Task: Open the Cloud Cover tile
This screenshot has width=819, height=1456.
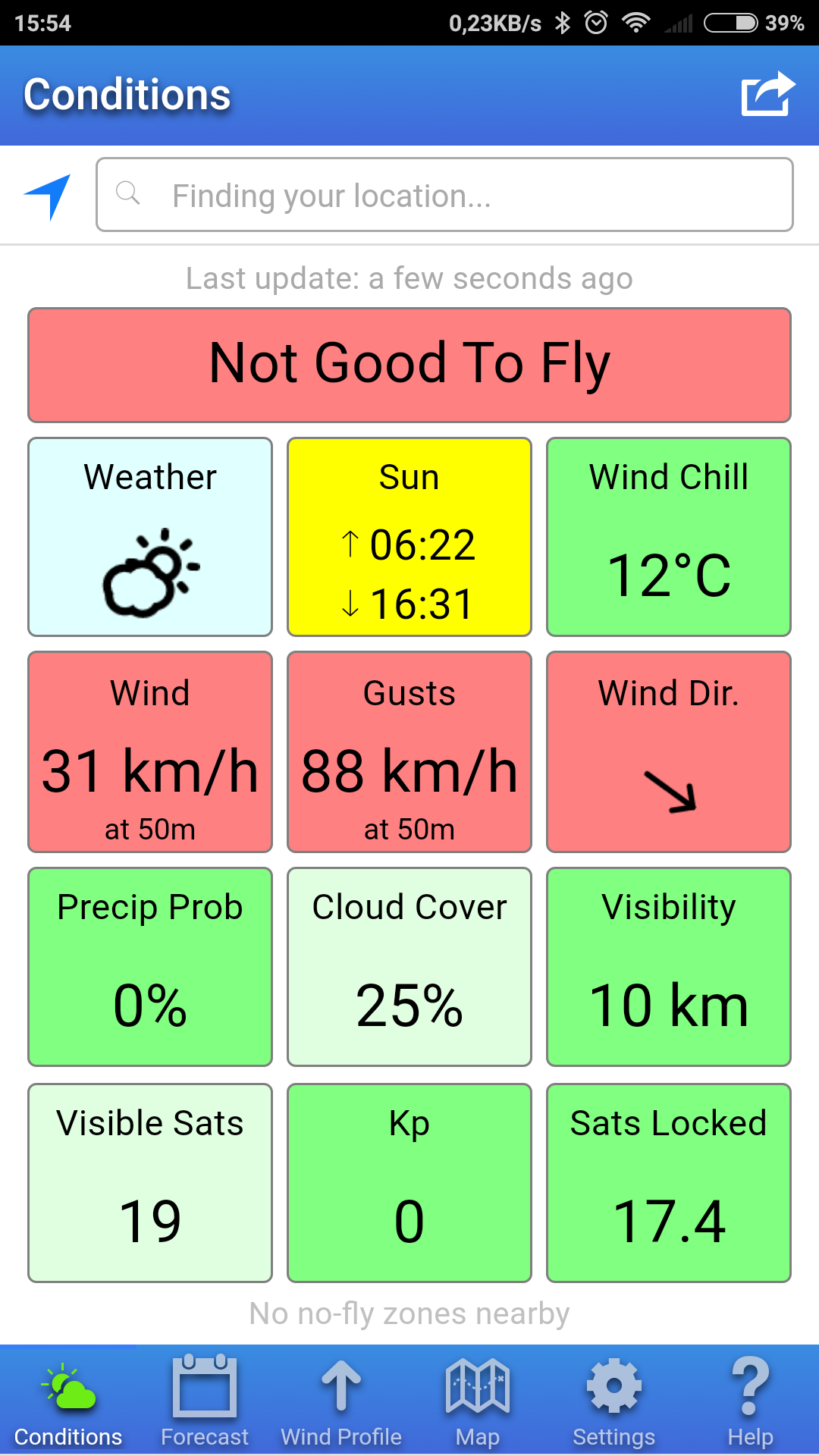Action: [x=409, y=967]
